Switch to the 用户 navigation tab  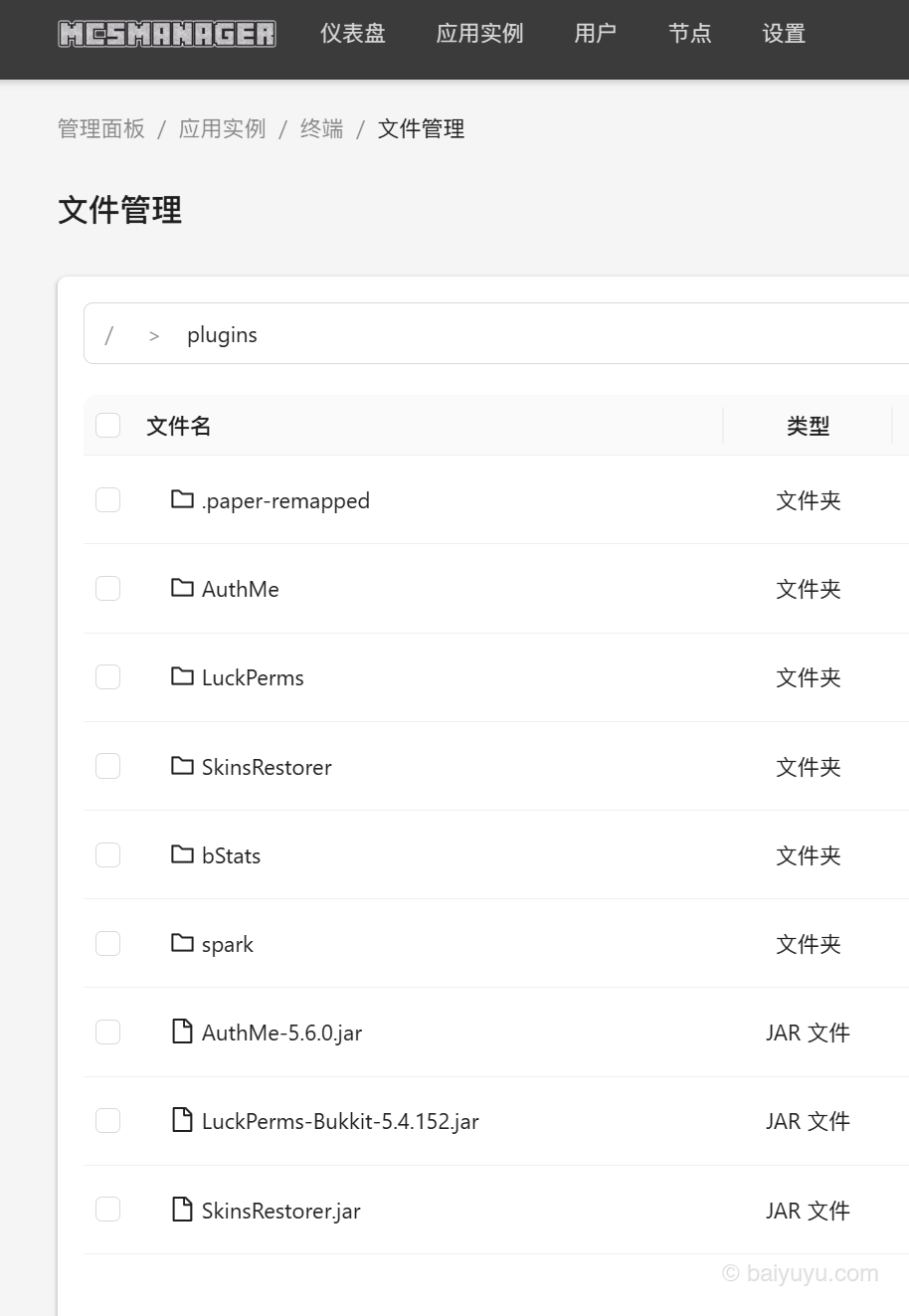click(x=595, y=33)
